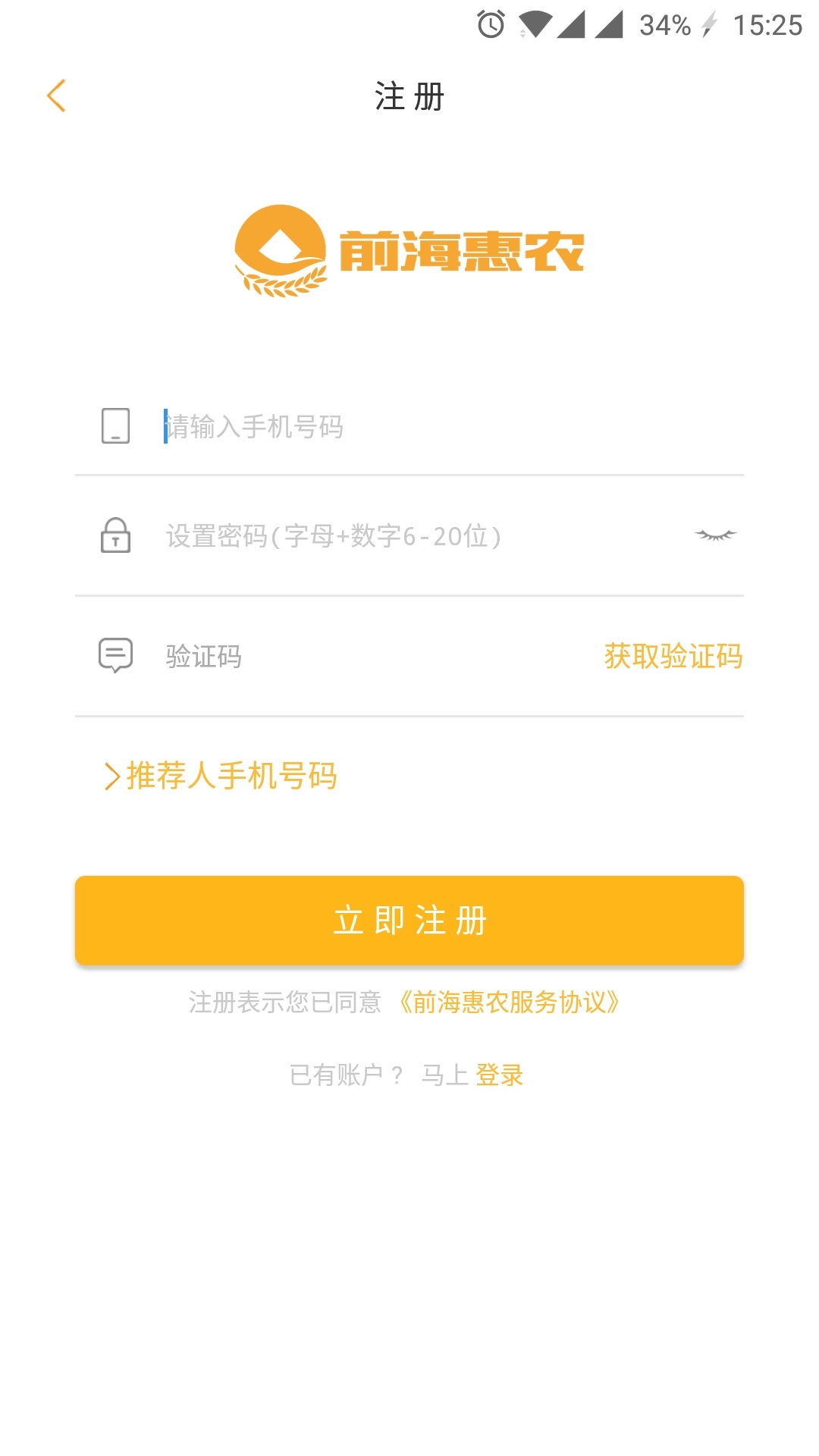Tap 获取验证码 to get a code
The width and height of the screenshot is (819, 1456).
(673, 656)
